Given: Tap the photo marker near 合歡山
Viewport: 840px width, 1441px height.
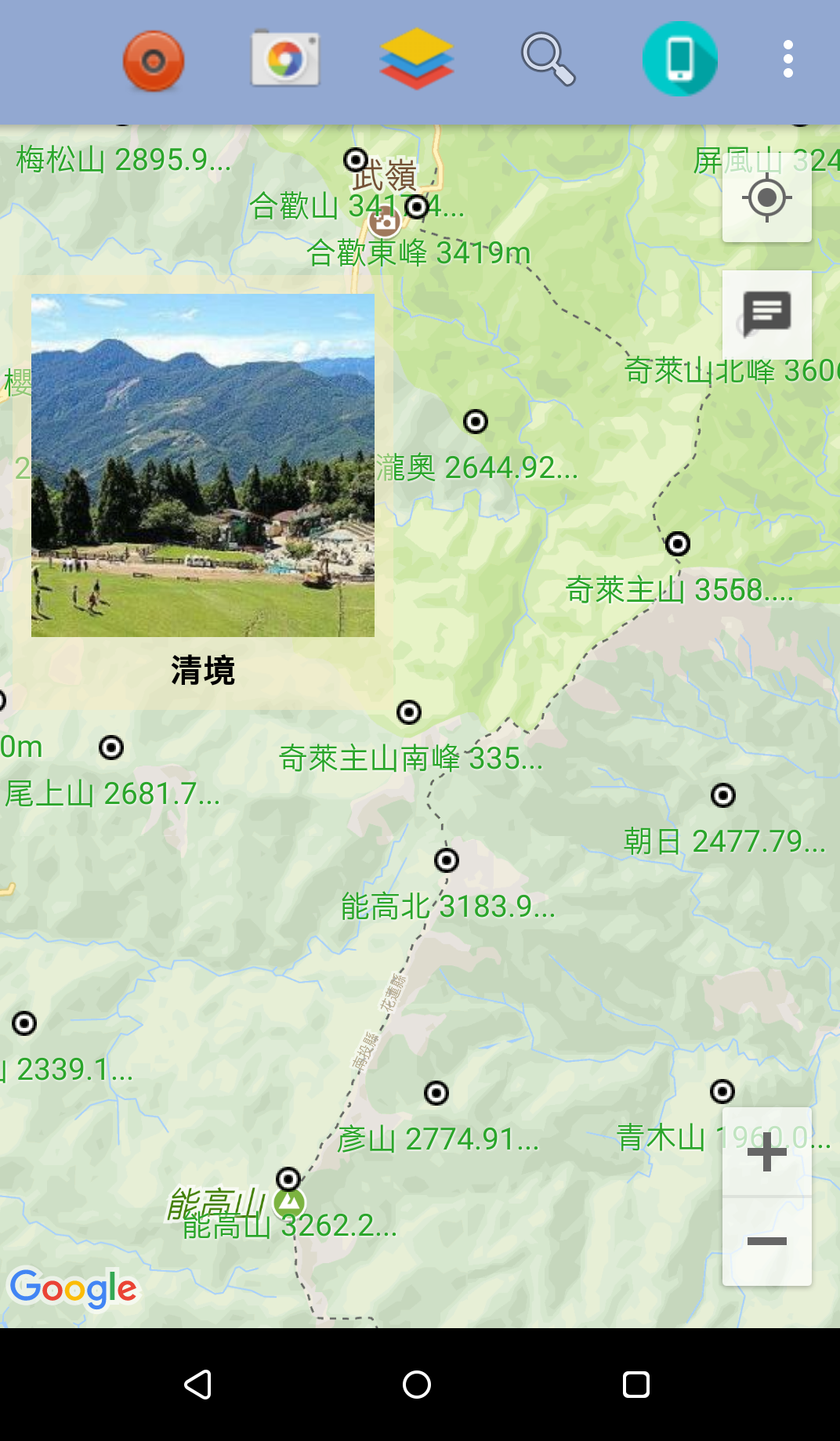Looking at the screenshot, I should pos(385,223).
